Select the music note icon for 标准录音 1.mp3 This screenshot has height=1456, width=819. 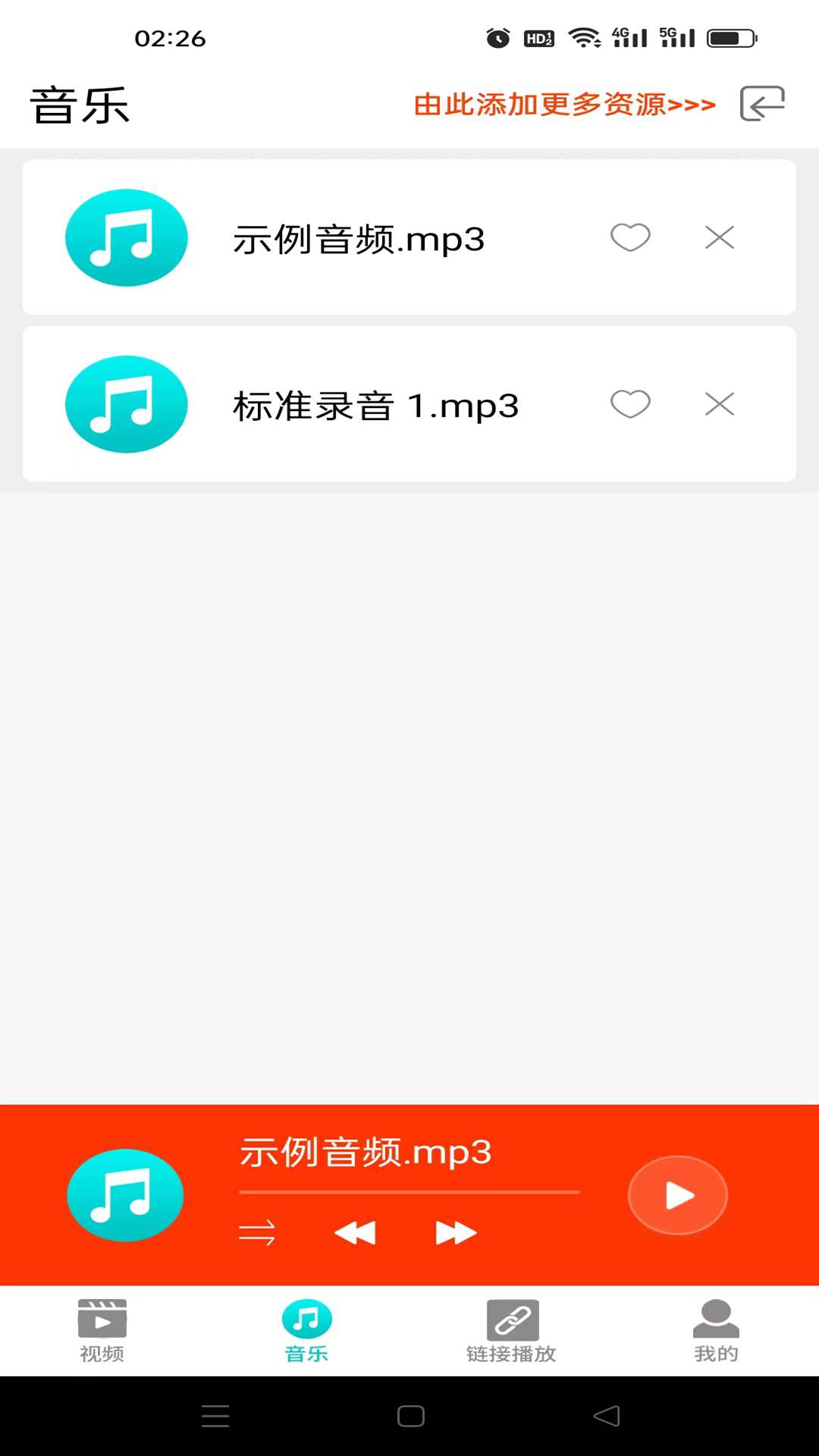[x=126, y=405]
